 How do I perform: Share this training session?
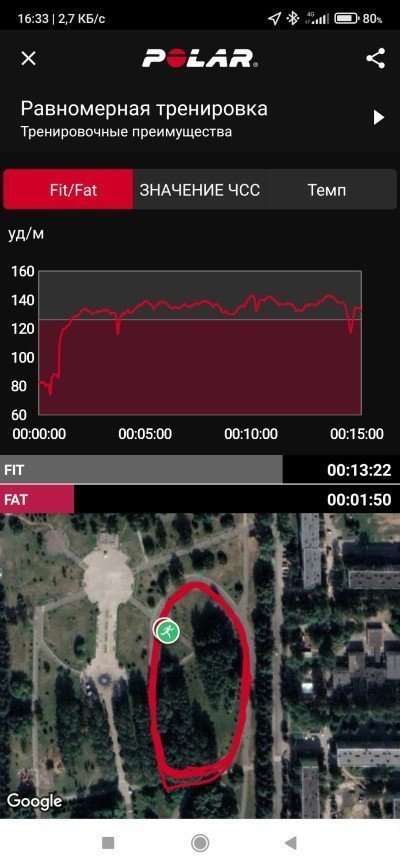(376, 59)
